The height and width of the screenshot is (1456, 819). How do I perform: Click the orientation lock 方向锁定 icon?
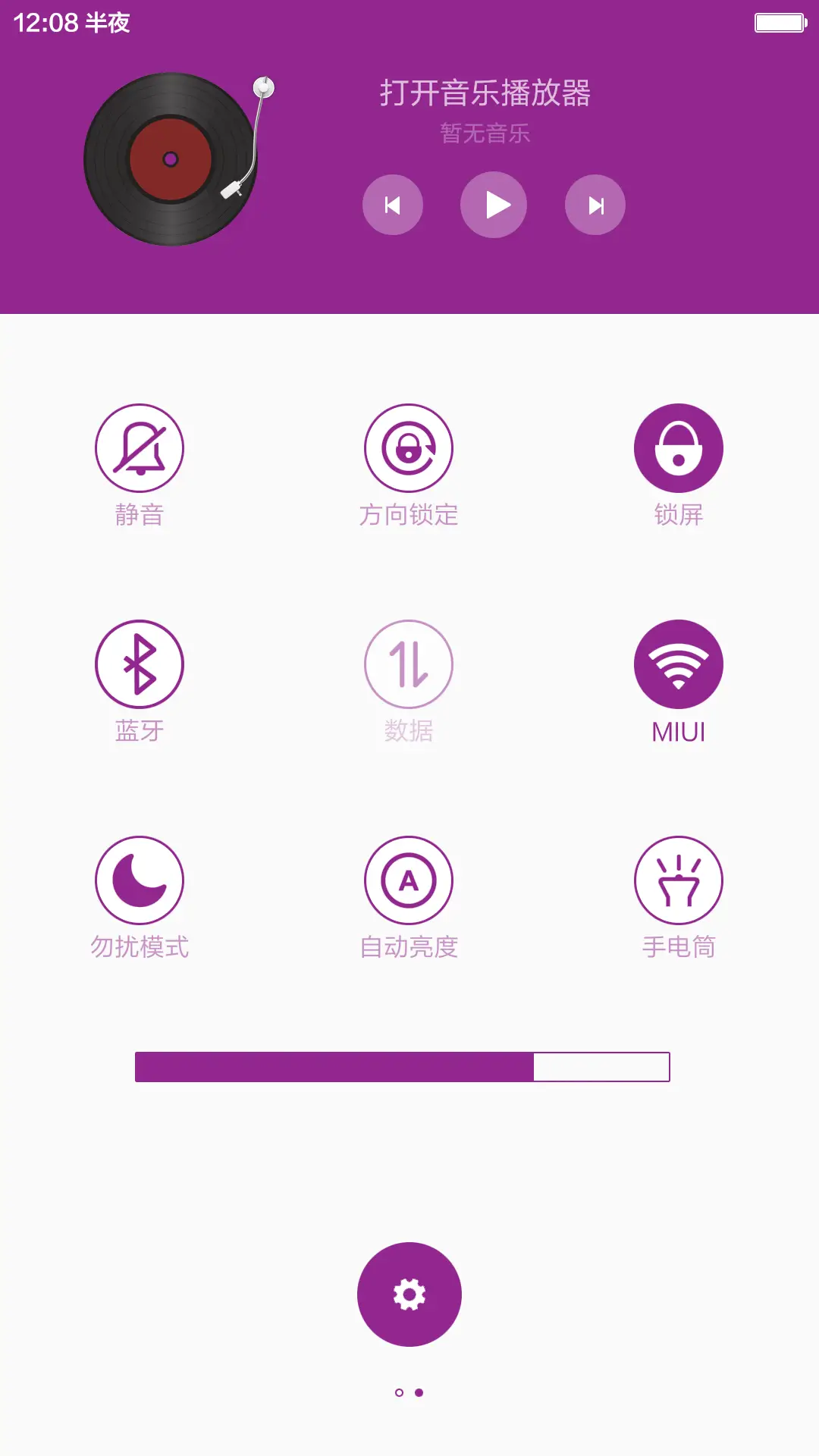[409, 447]
